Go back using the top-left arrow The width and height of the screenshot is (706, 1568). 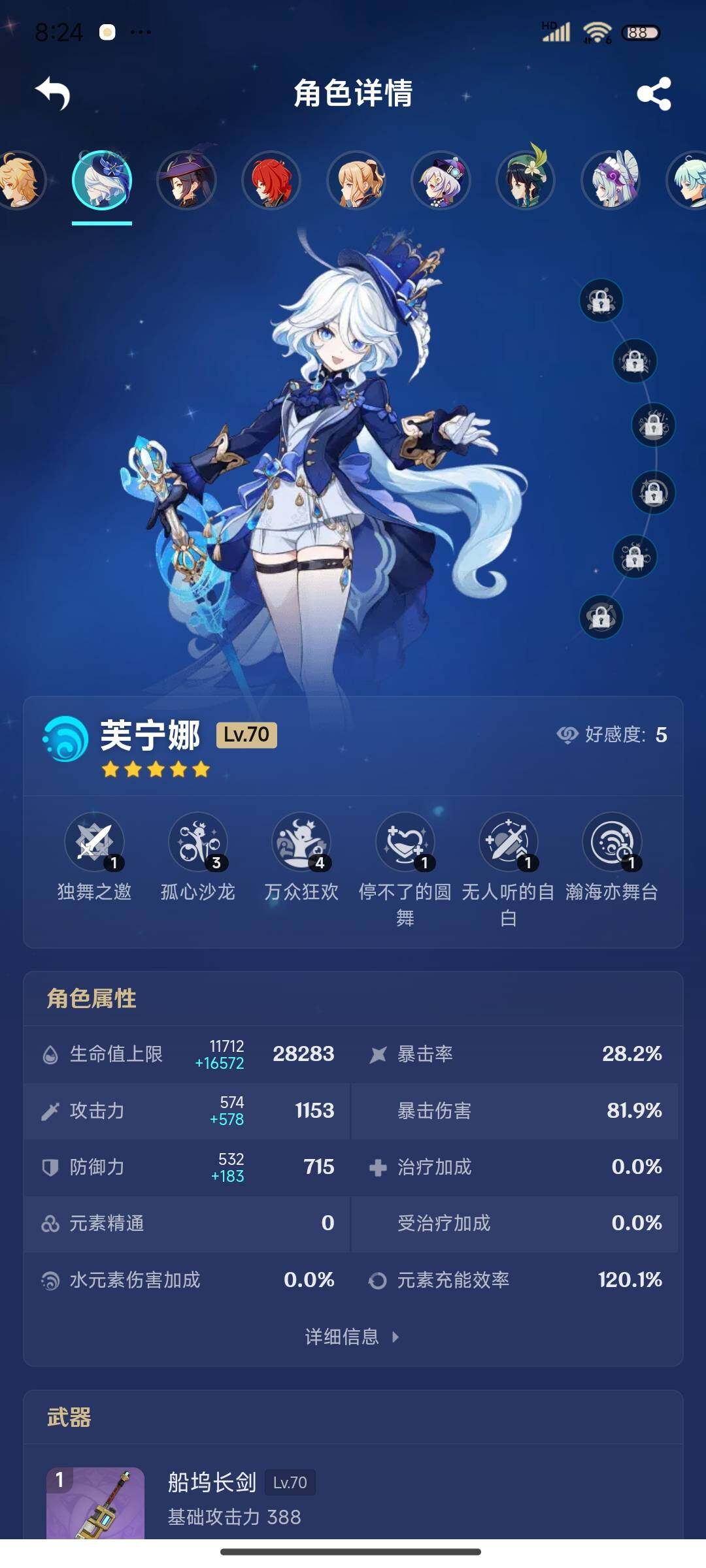(x=52, y=93)
